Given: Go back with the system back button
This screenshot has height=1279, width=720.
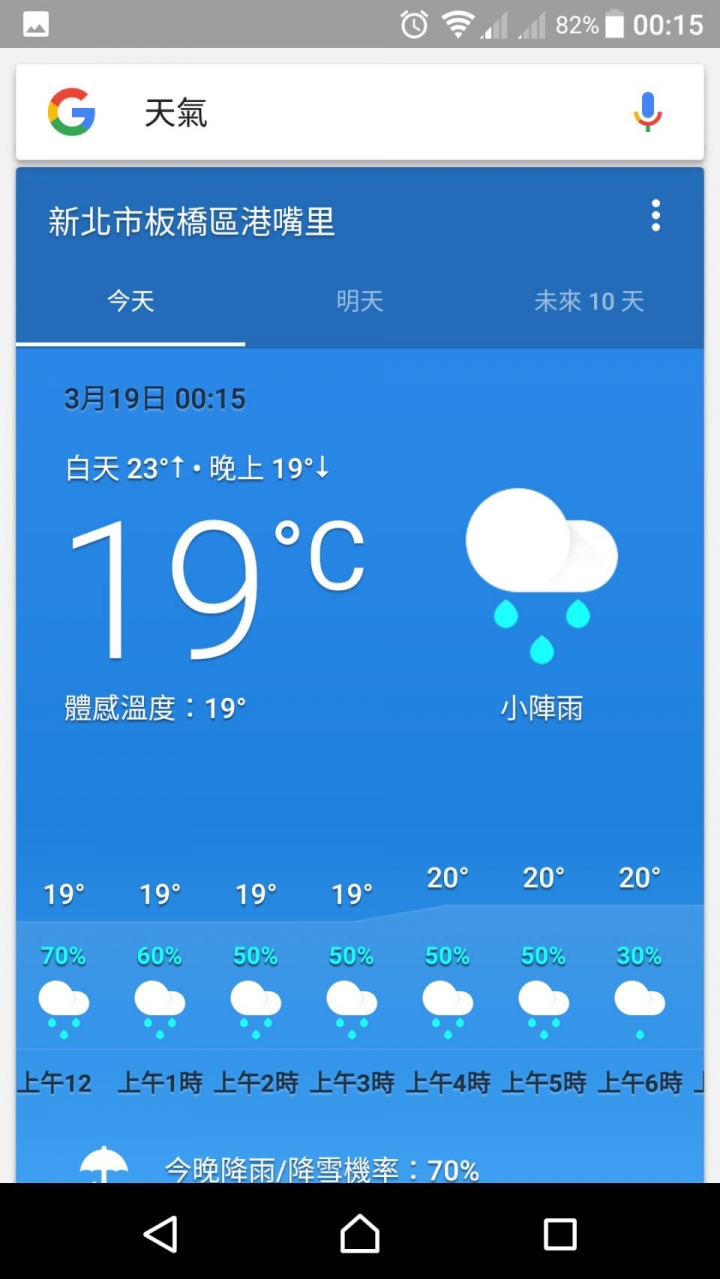Looking at the screenshot, I should pyautogui.click(x=160, y=1234).
